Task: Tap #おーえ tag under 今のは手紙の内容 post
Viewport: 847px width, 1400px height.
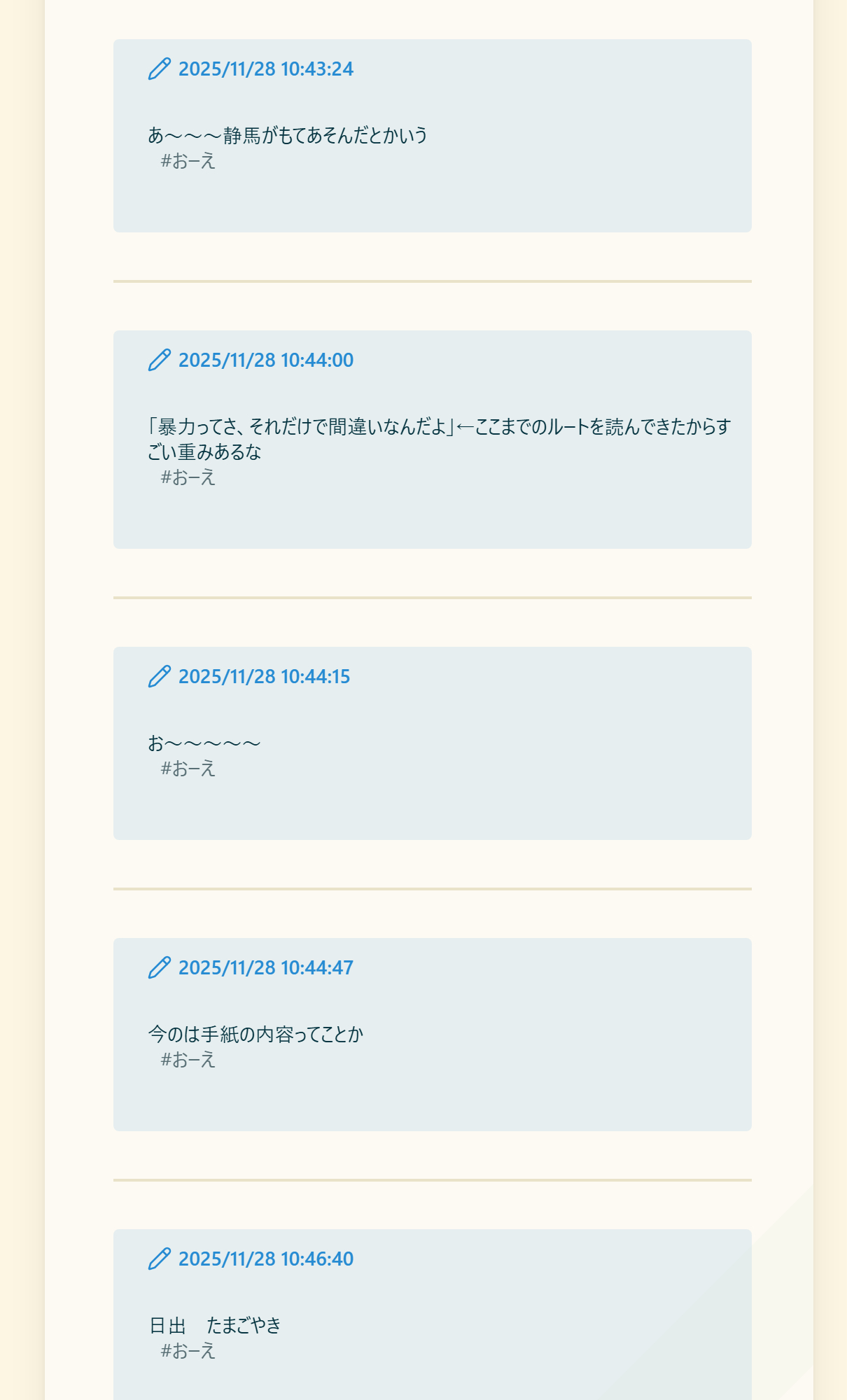Action: [188, 1060]
